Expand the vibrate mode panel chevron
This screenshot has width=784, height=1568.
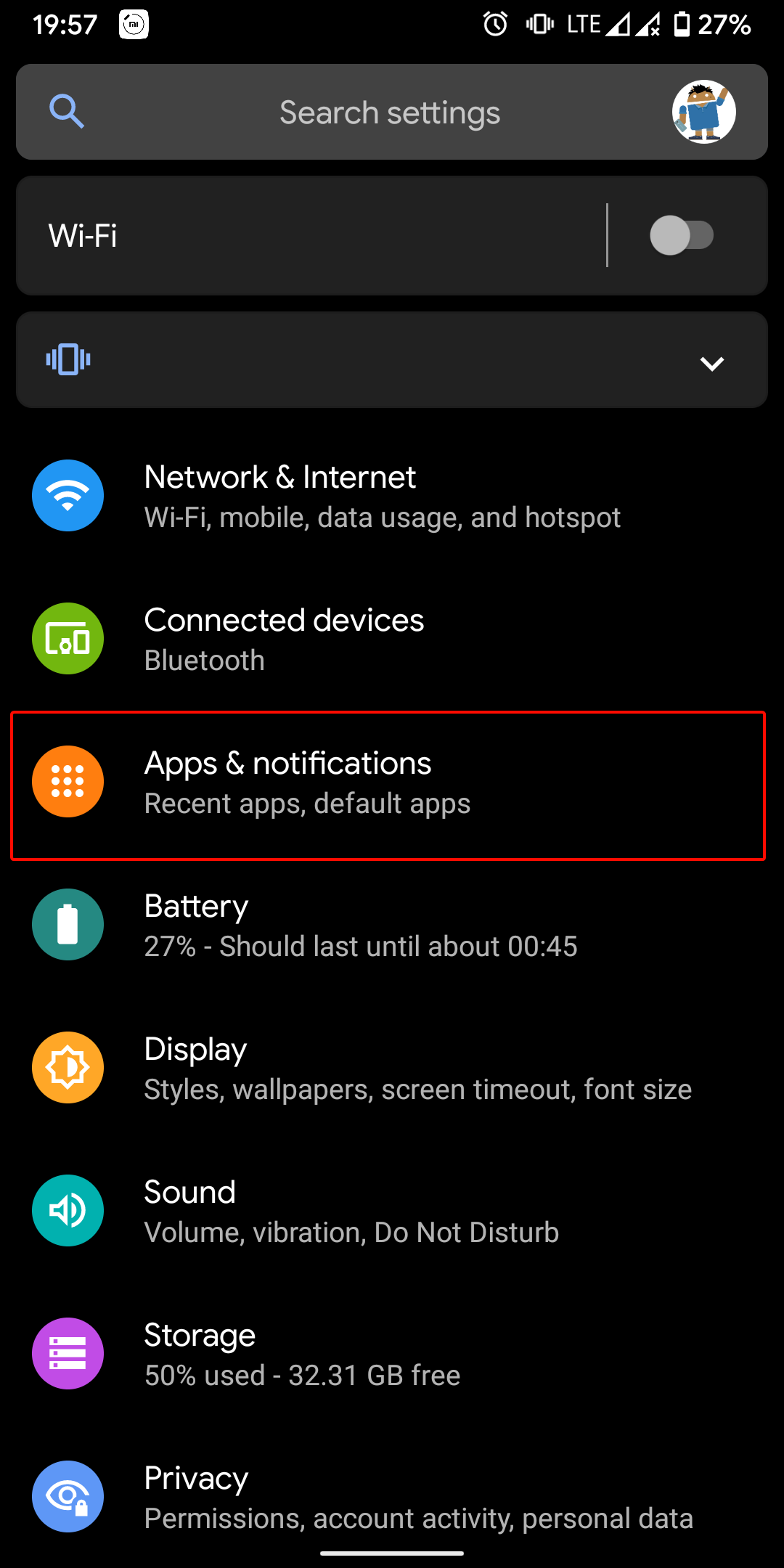click(711, 363)
